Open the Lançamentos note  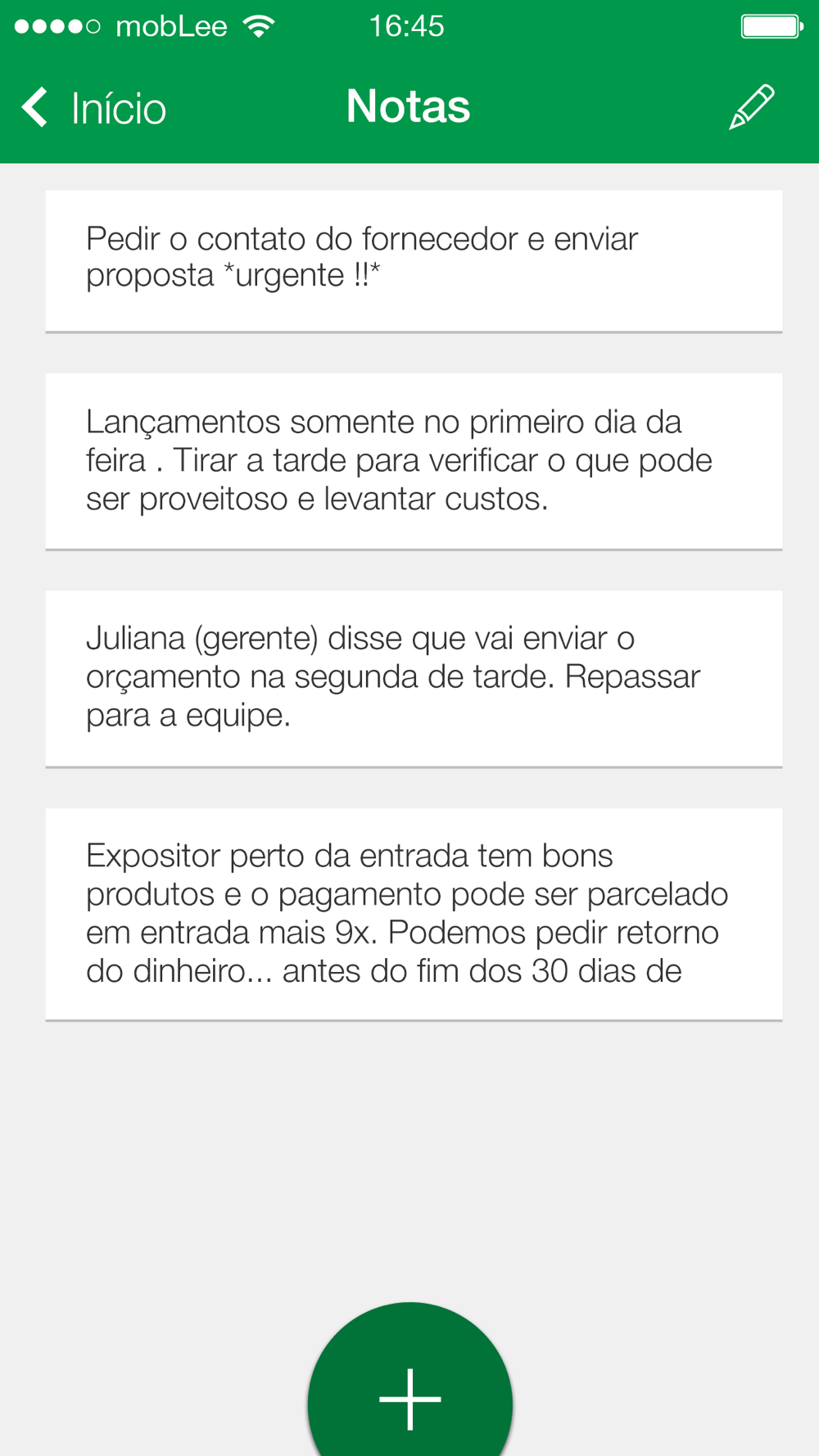[x=414, y=461]
